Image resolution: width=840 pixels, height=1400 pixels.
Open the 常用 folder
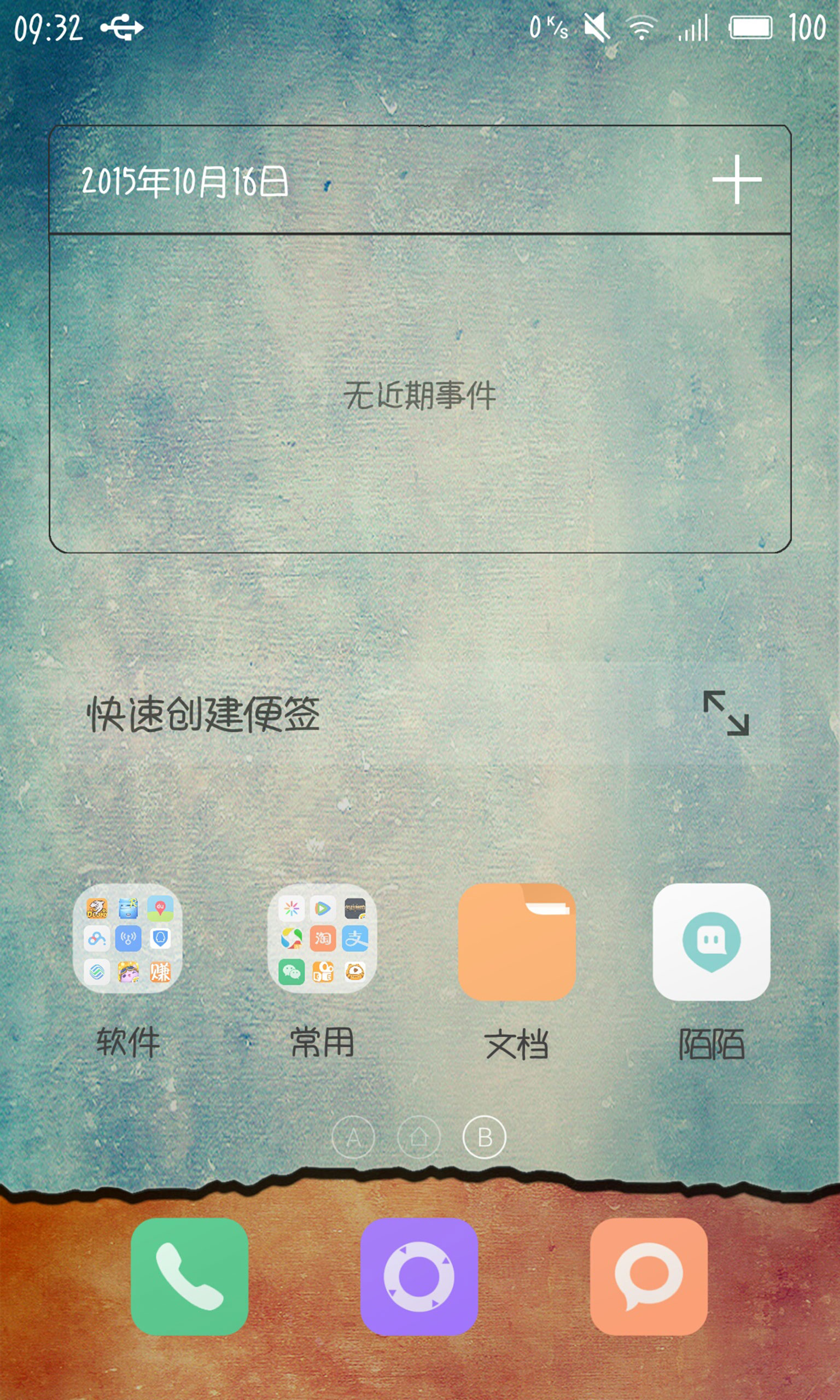point(322,938)
